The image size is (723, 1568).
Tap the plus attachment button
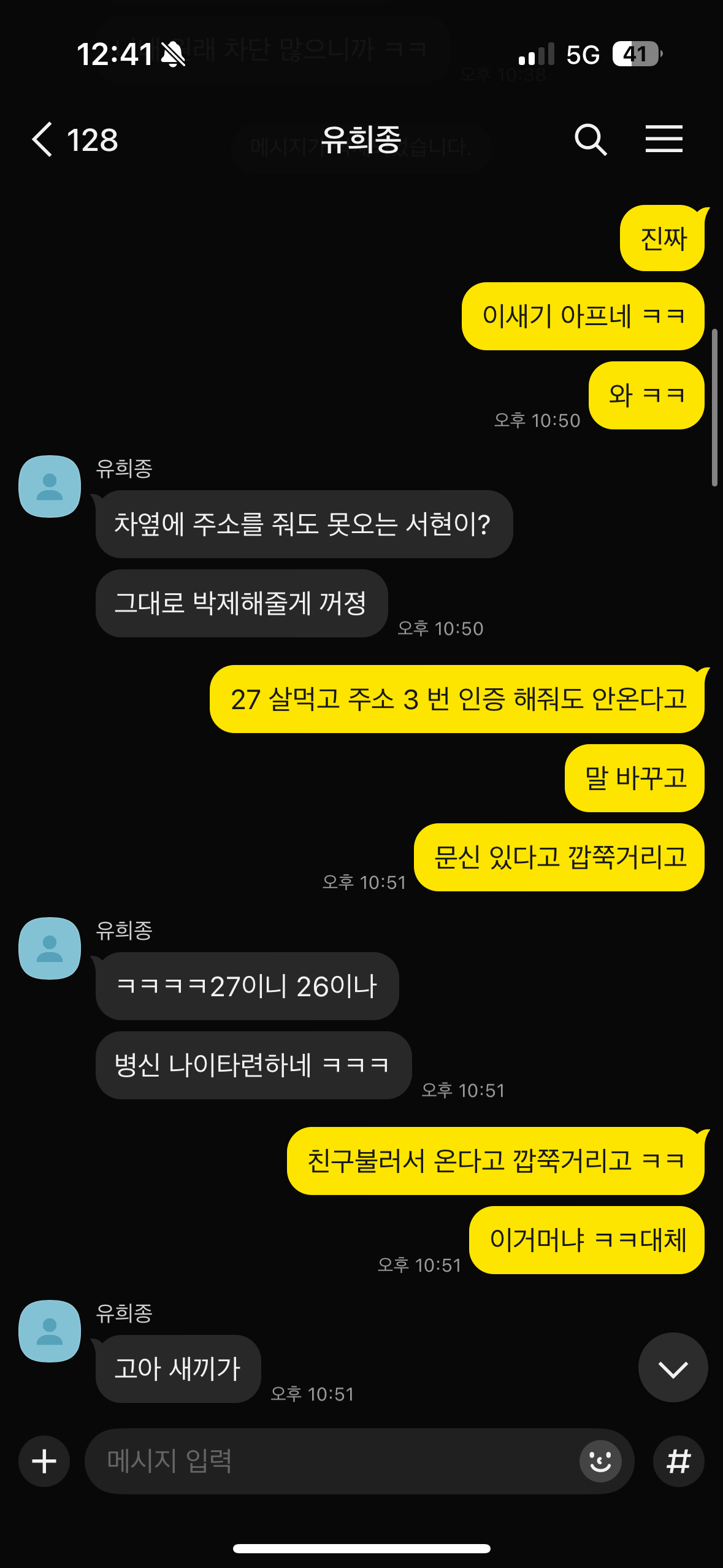click(44, 1461)
